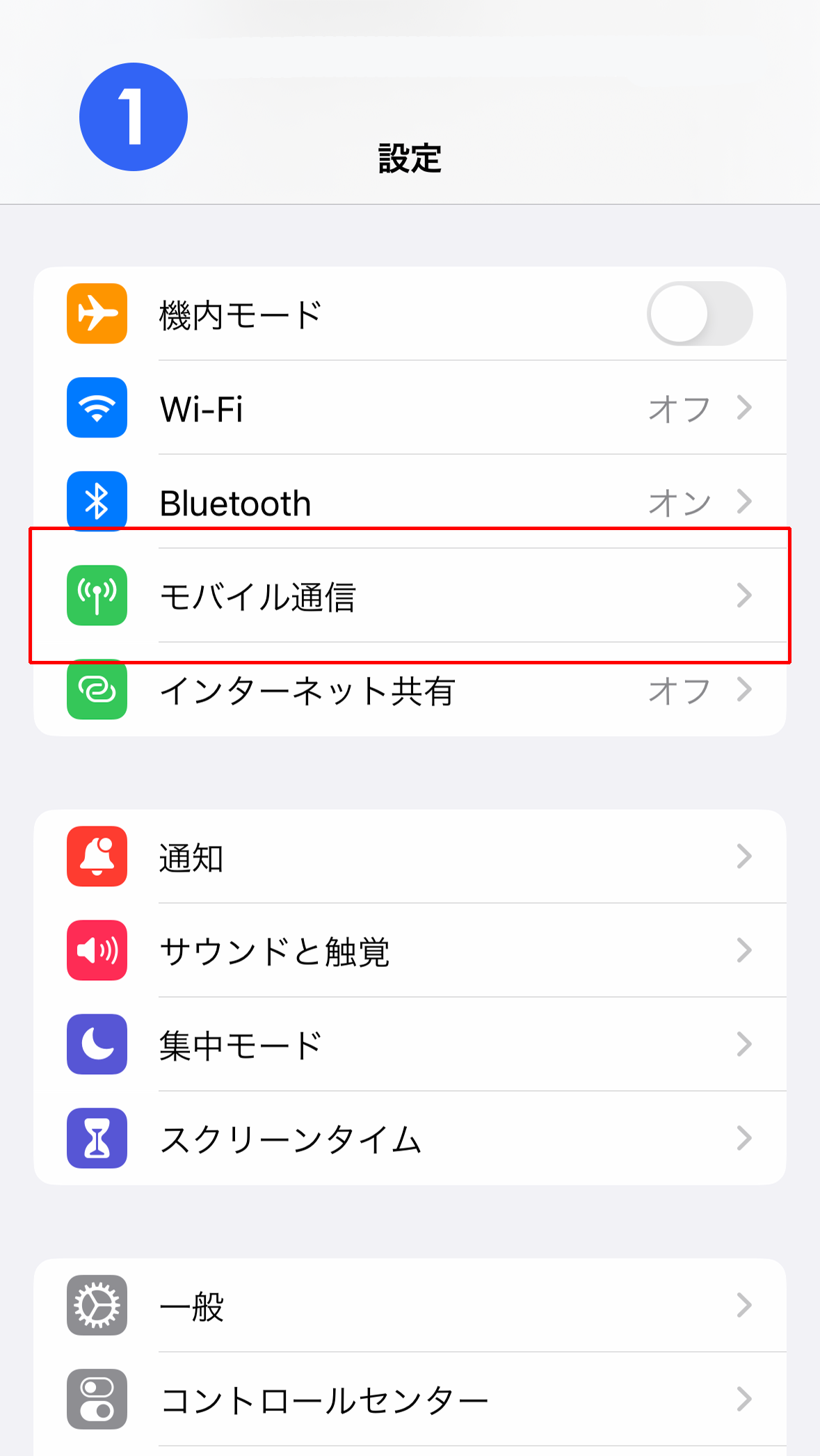Tap the Bluetooth icon

pos(97,502)
